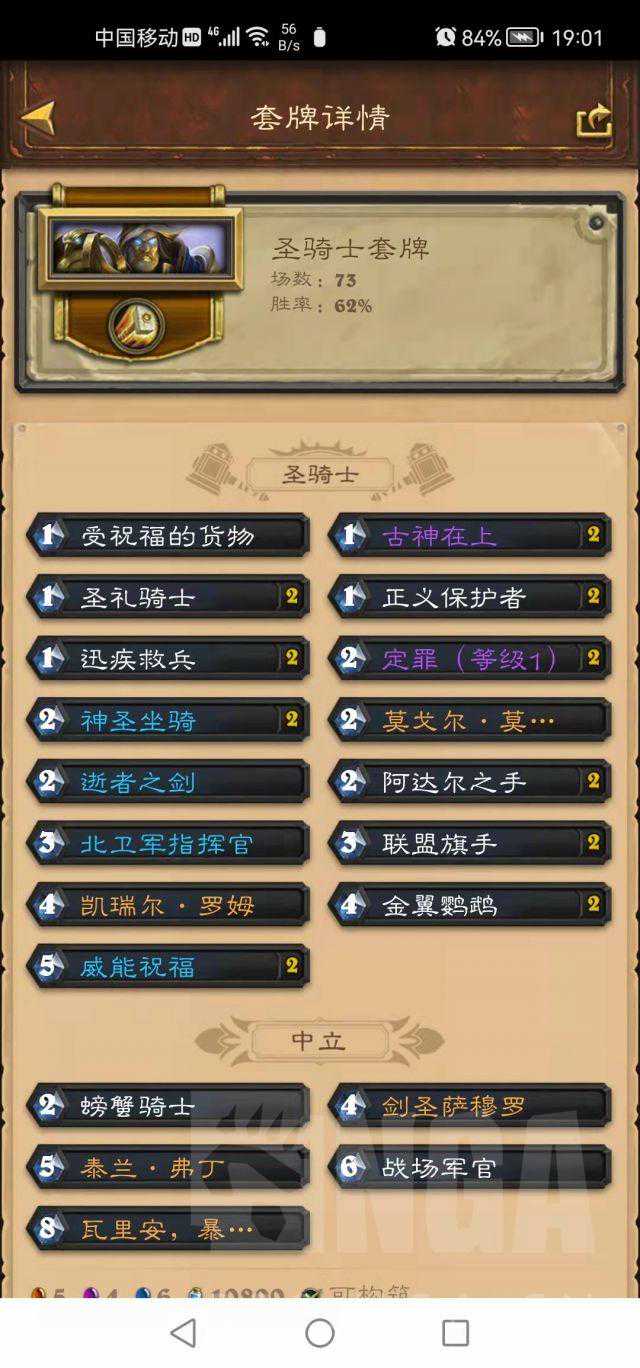Select the 正义保护者 card
Viewport: 640px width, 1368px height.
click(x=470, y=598)
